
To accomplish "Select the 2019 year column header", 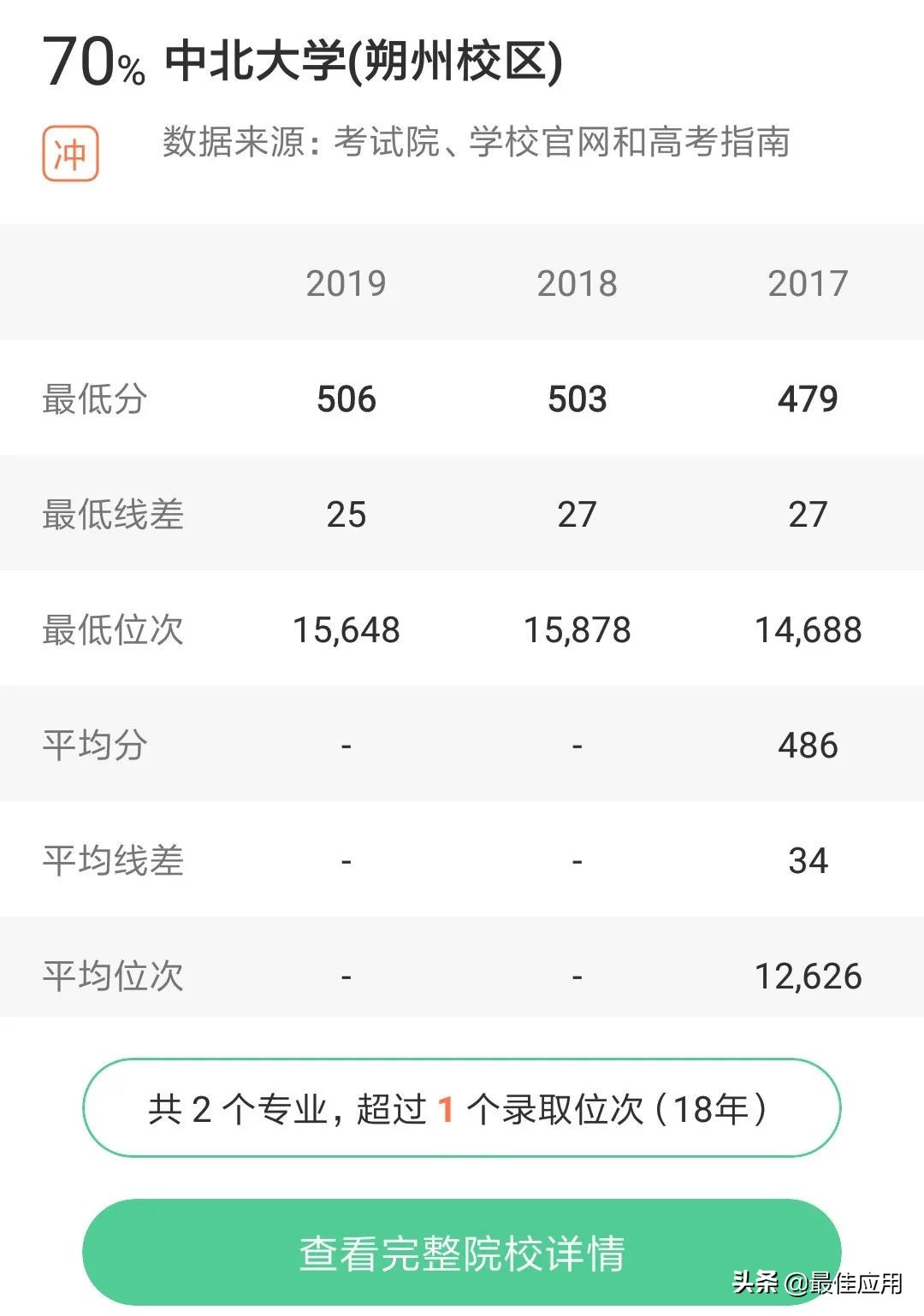I will tap(344, 282).
